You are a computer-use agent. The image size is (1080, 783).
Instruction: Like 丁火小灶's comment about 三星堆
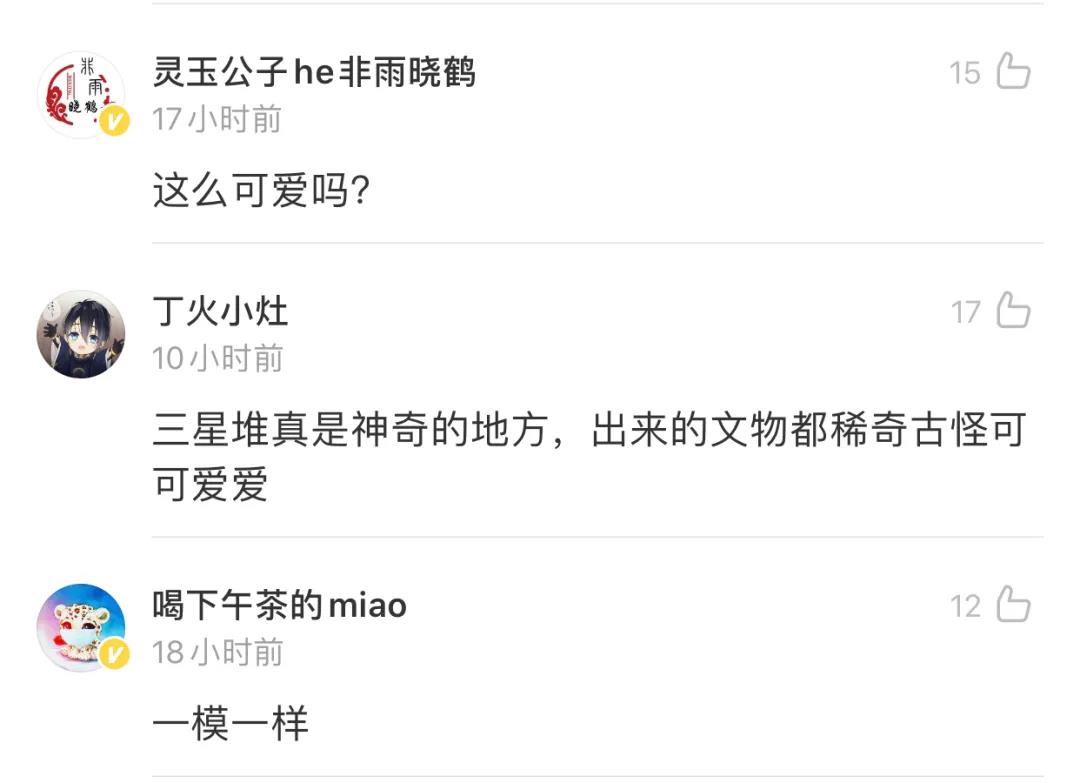click(x=1013, y=311)
